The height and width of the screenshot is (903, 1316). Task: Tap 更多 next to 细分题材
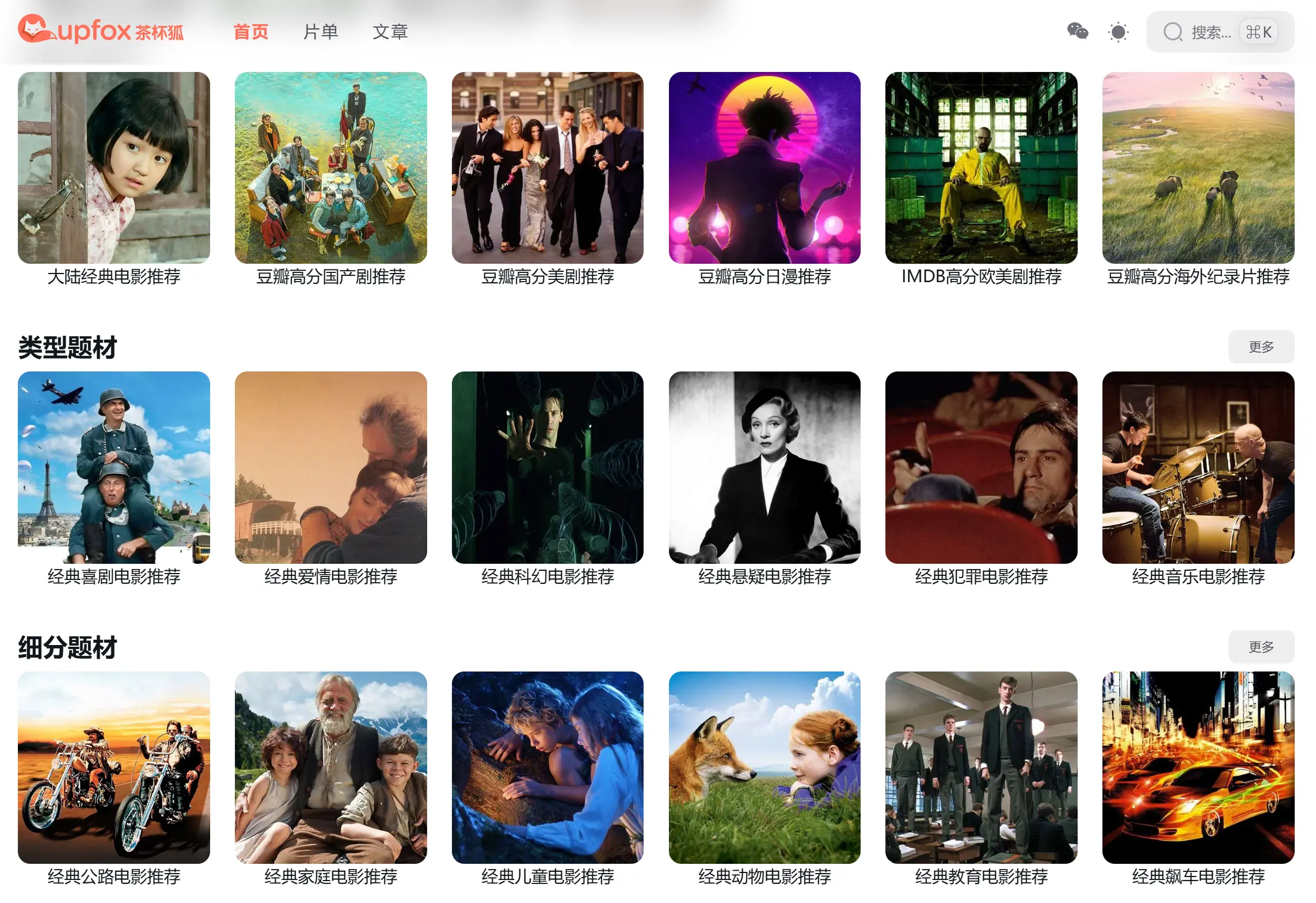pyautogui.click(x=1261, y=647)
